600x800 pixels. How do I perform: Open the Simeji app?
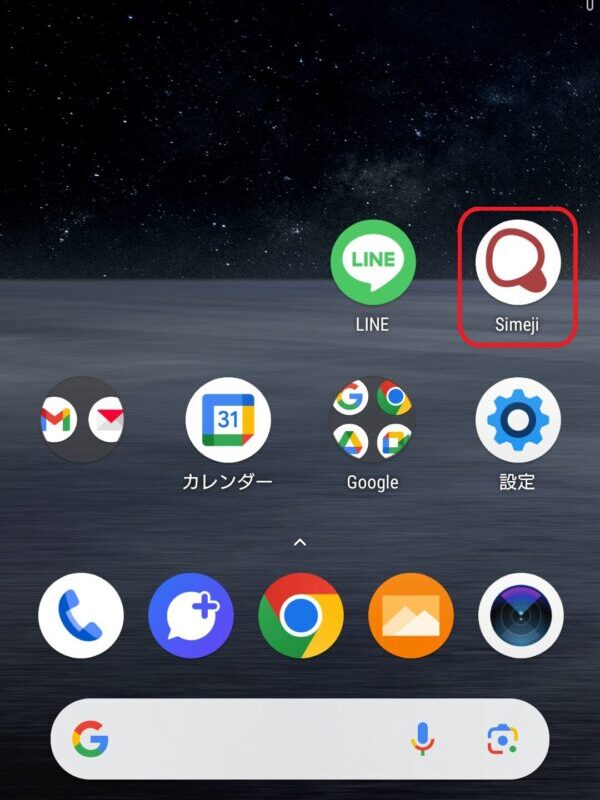click(517, 264)
